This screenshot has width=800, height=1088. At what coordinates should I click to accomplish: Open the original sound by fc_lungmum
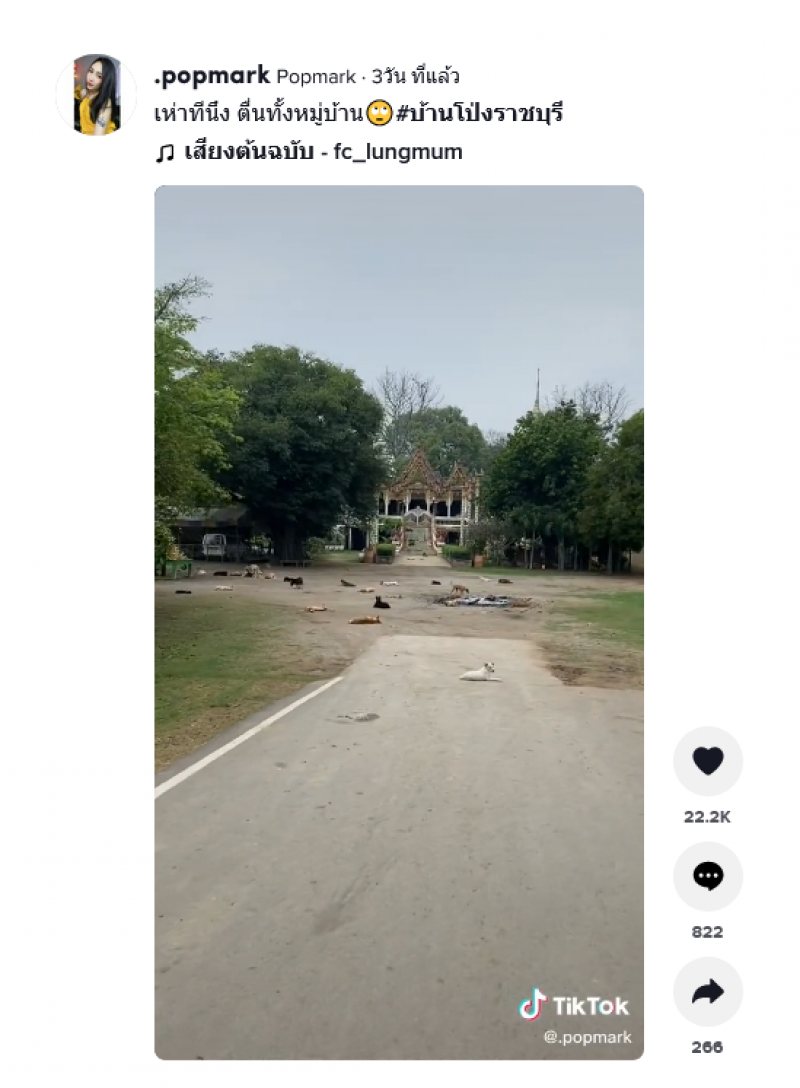(x=322, y=153)
